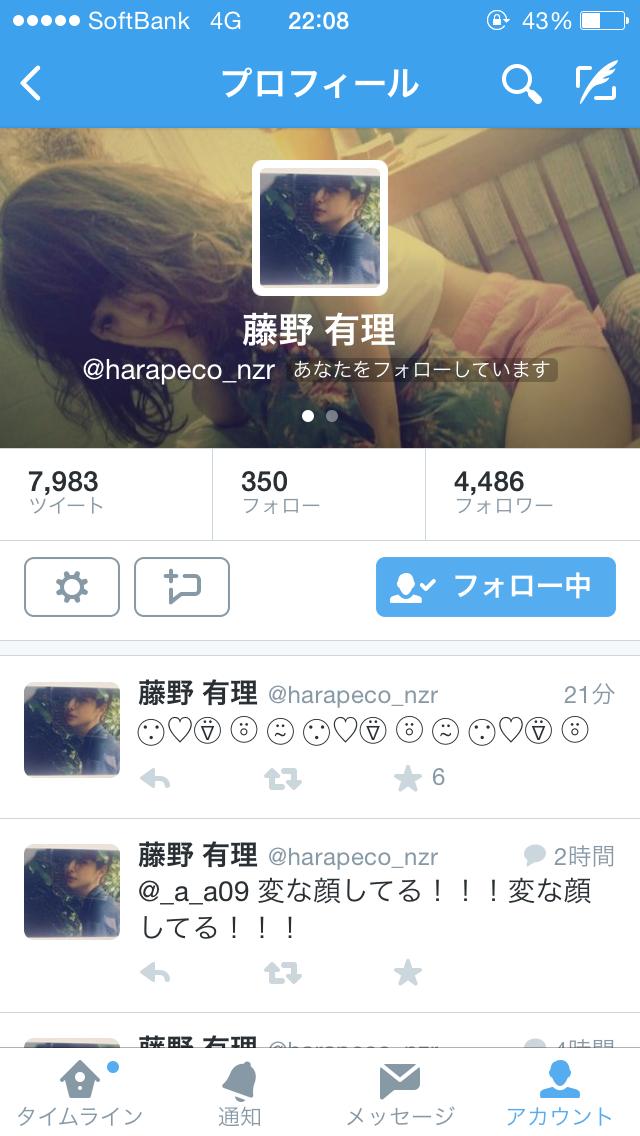640x1136 pixels.
Task: View the 7,983 tweets count
Action: (66, 493)
